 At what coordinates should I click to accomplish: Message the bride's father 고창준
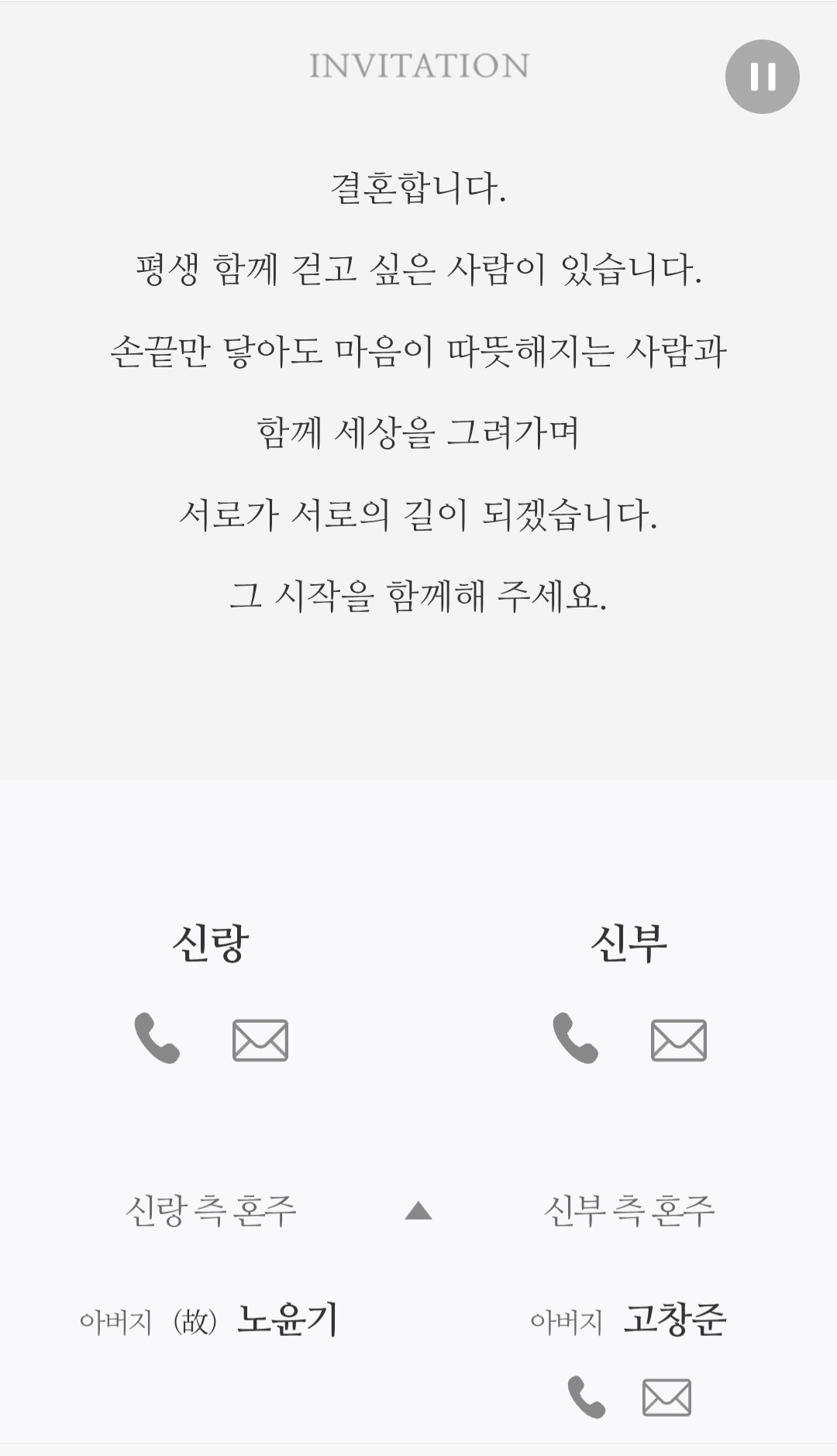(x=666, y=1397)
